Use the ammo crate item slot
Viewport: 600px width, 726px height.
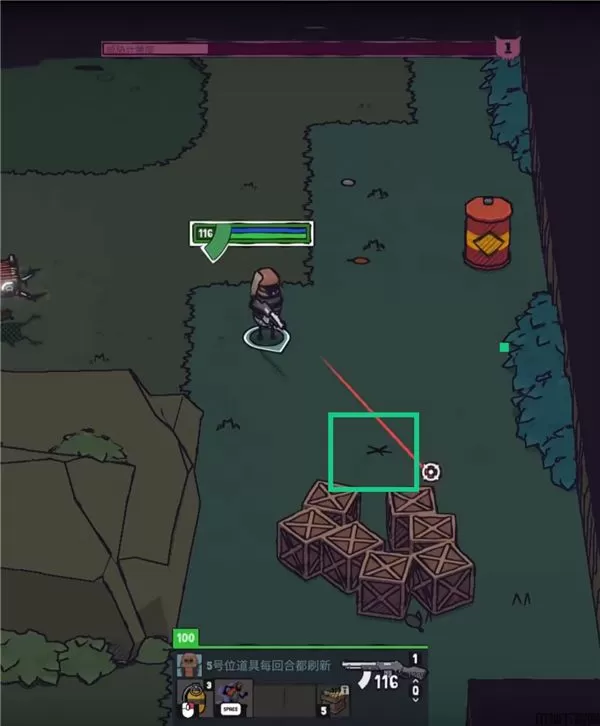click(x=332, y=698)
